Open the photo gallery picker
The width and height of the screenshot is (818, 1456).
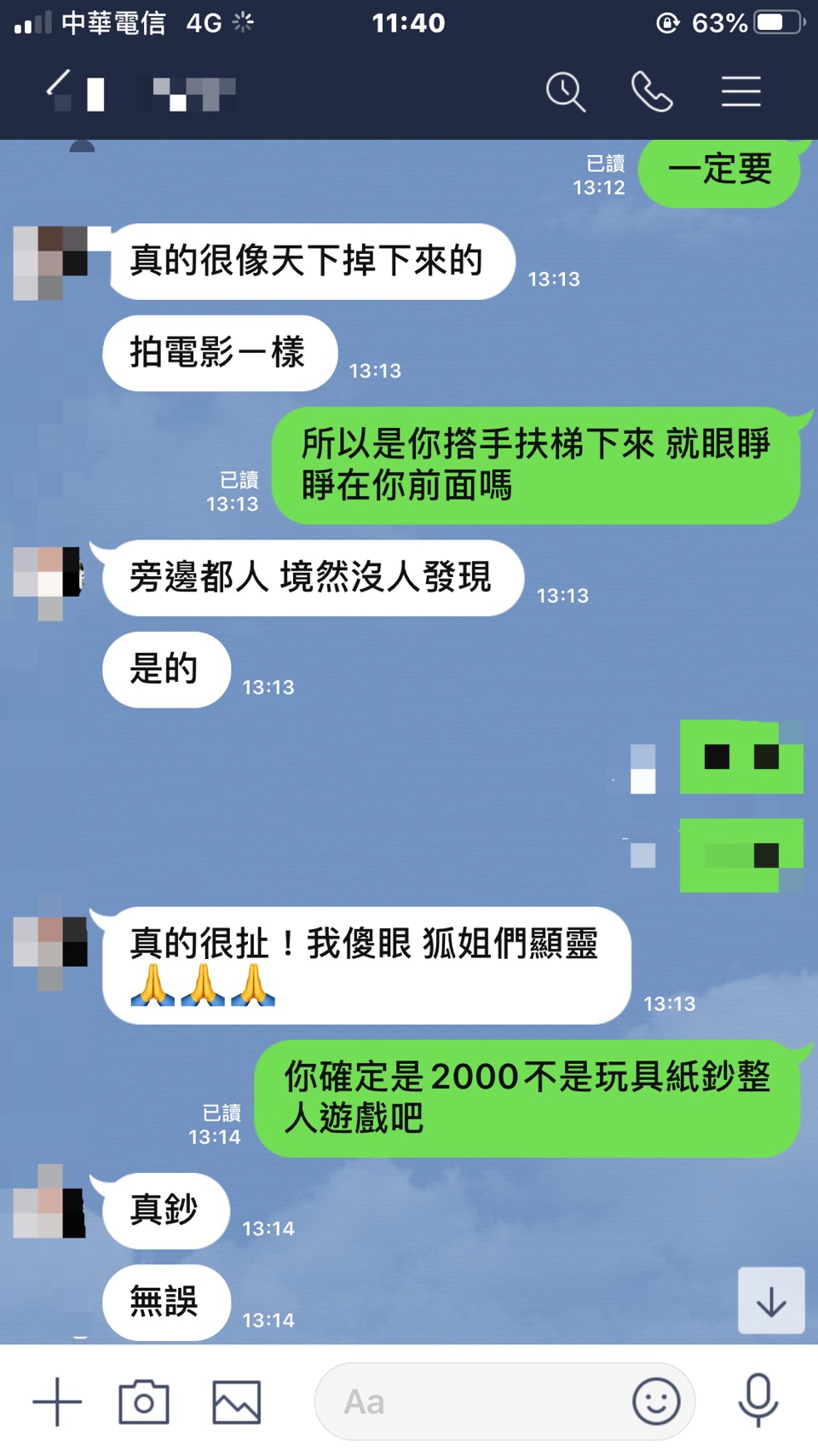[236, 1401]
